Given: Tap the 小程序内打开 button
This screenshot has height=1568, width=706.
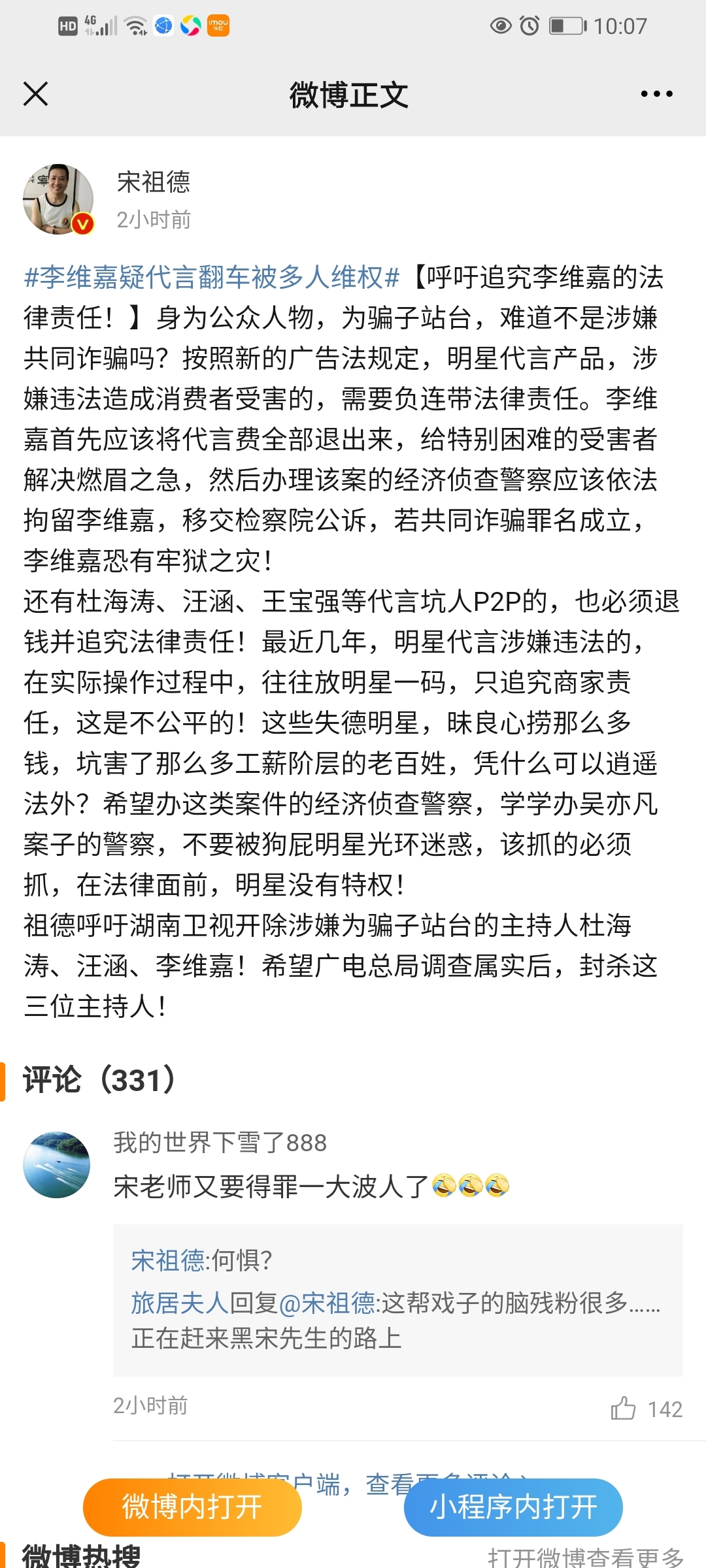Looking at the screenshot, I should pyautogui.click(x=513, y=1507).
